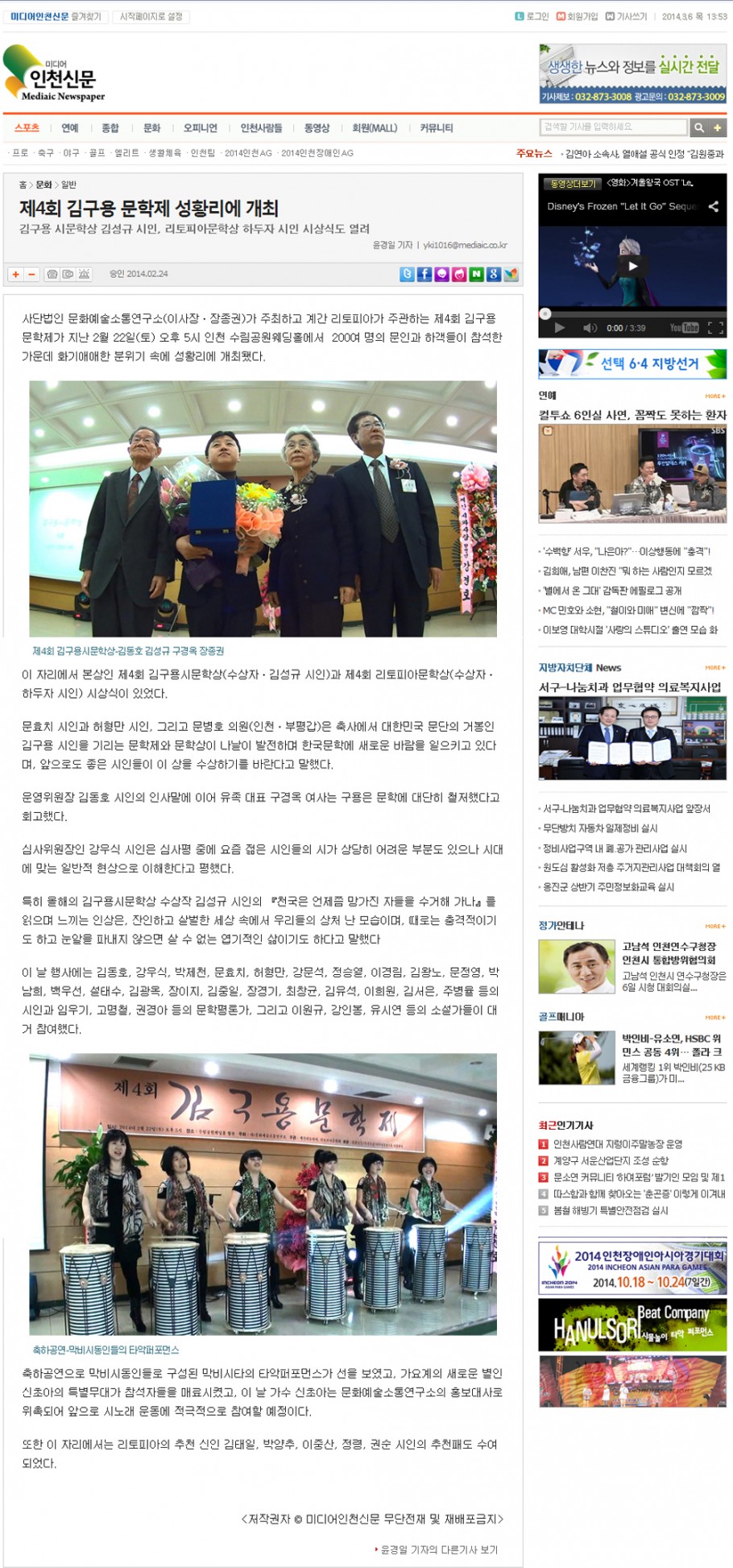Focus the article search input box

coord(613,127)
